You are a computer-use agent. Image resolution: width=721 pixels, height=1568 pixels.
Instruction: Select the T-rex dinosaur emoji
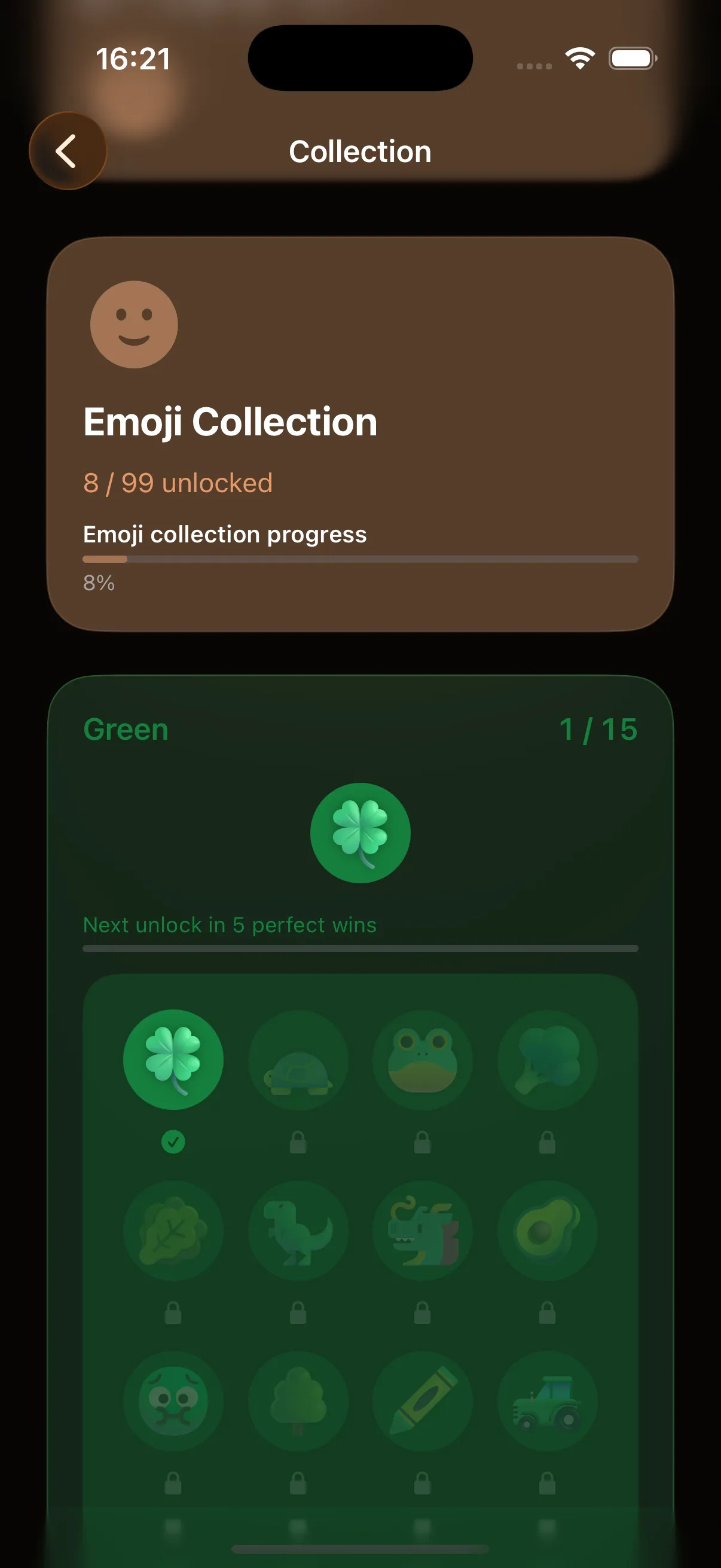[298, 1230]
